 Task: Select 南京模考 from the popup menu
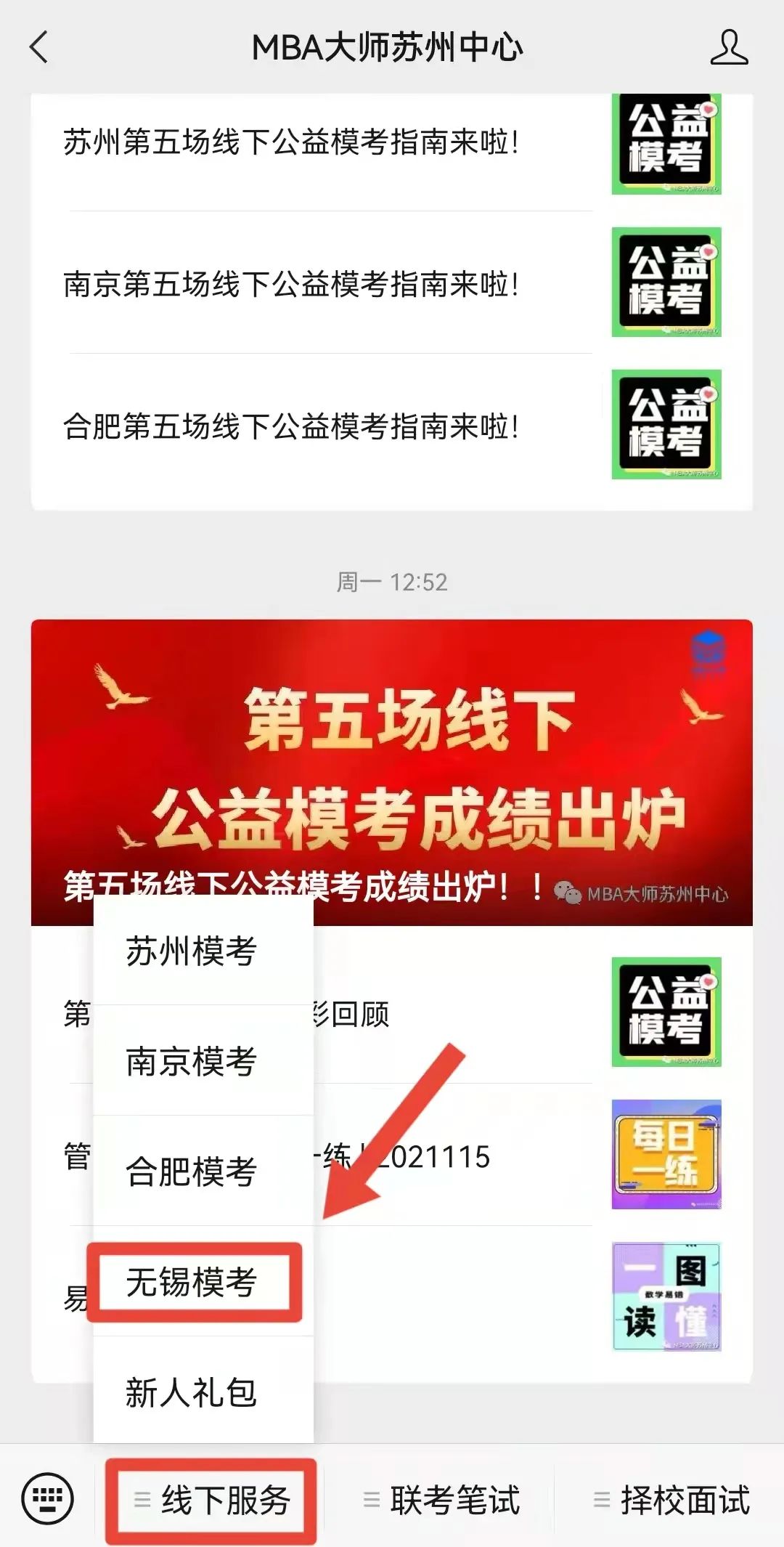tap(192, 1062)
